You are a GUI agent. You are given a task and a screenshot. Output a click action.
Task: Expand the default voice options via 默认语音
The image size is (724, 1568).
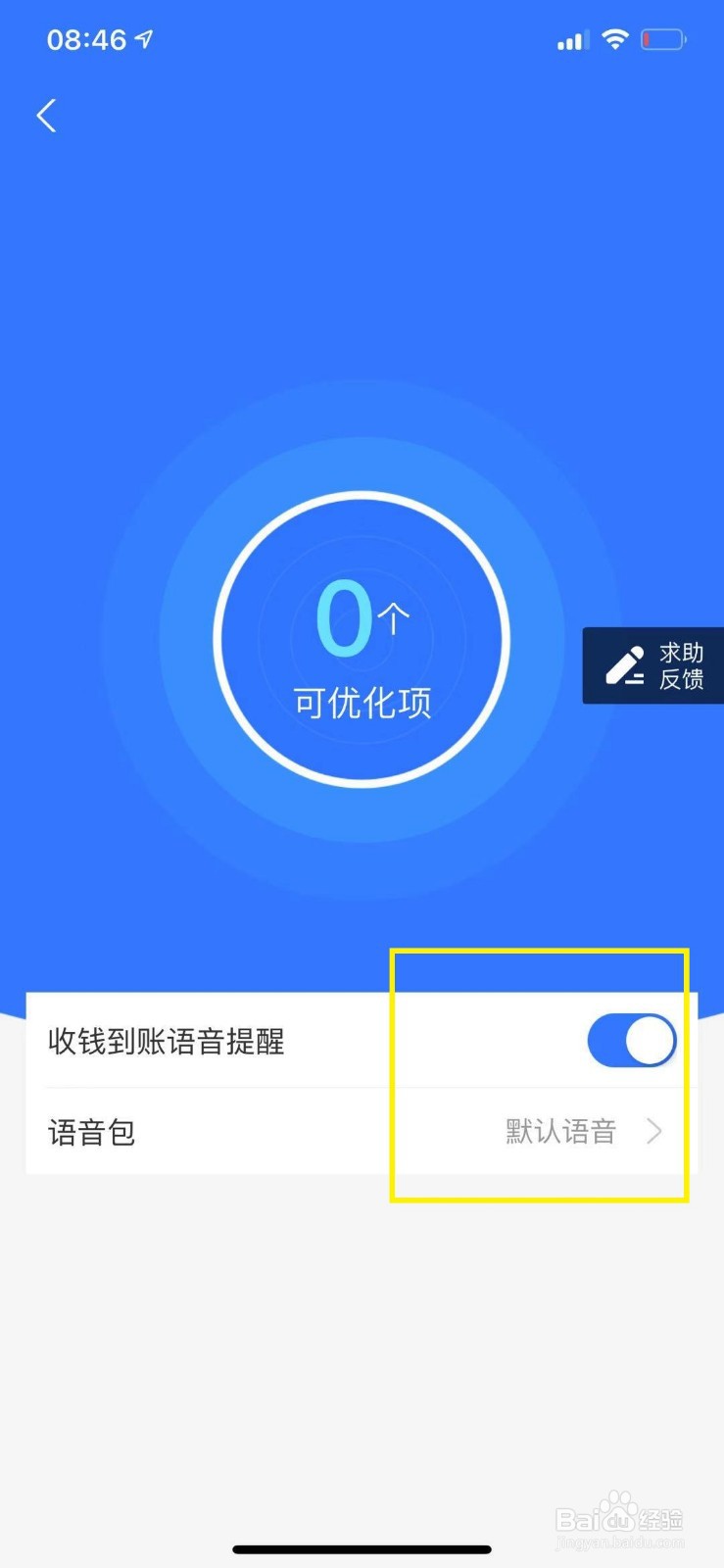tap(560, 1132)
